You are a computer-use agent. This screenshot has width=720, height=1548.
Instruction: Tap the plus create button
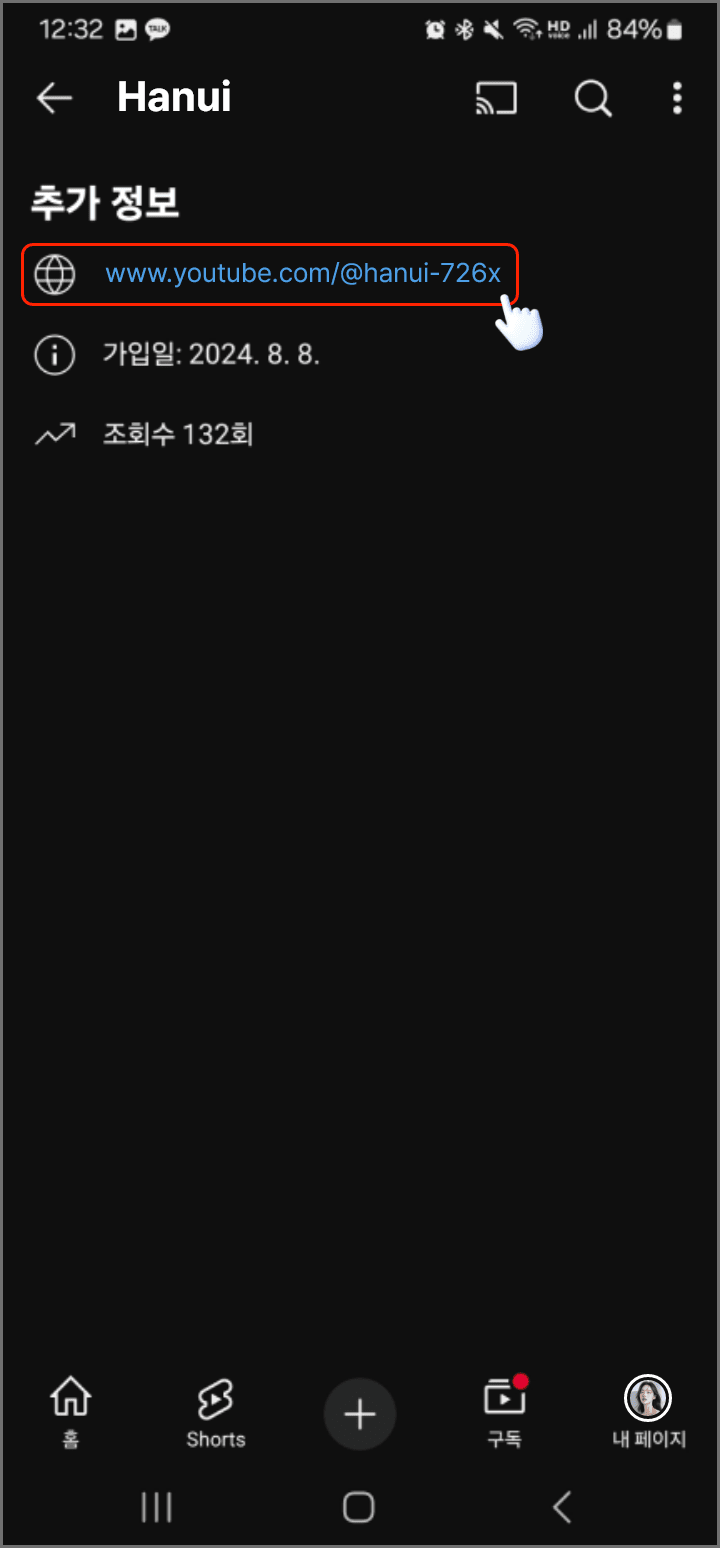point(360,1414)
